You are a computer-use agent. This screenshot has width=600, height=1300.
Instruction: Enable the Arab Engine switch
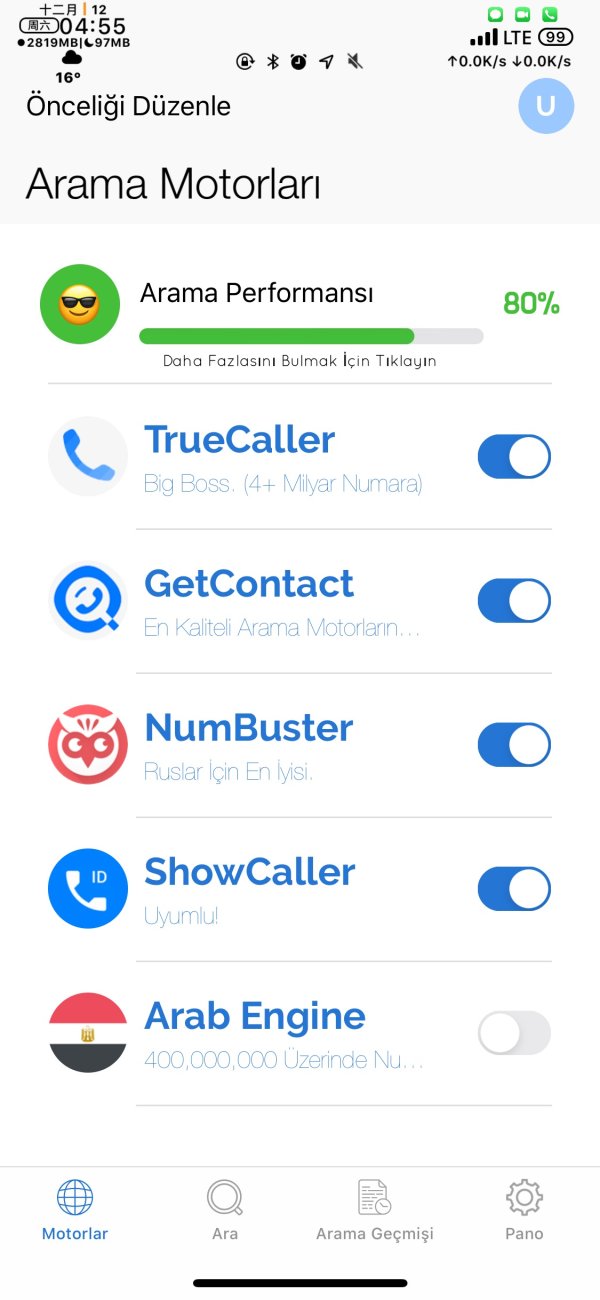pos(514,1033)
